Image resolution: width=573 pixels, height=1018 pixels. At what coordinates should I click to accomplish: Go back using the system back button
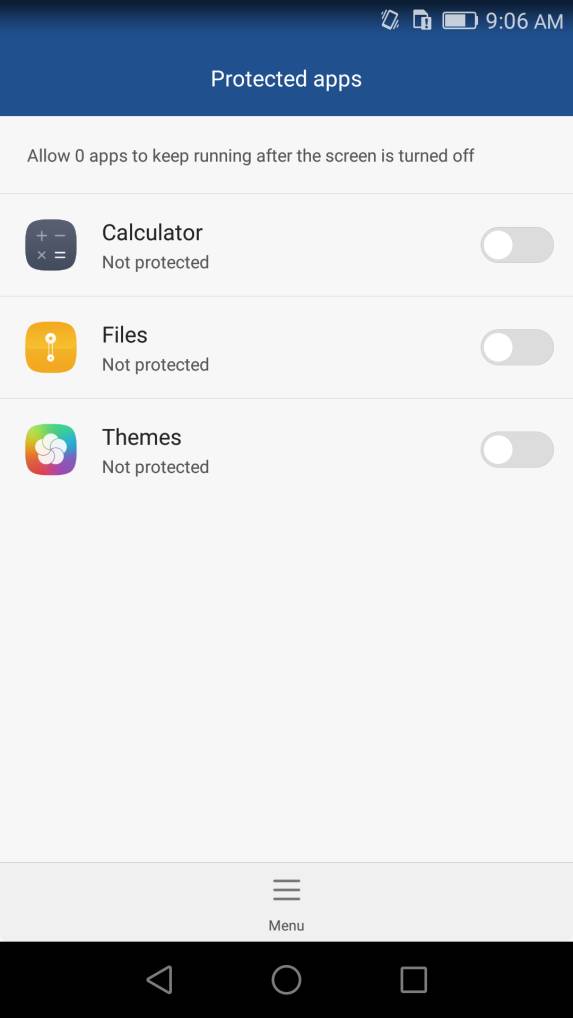(x=159, y=979)
